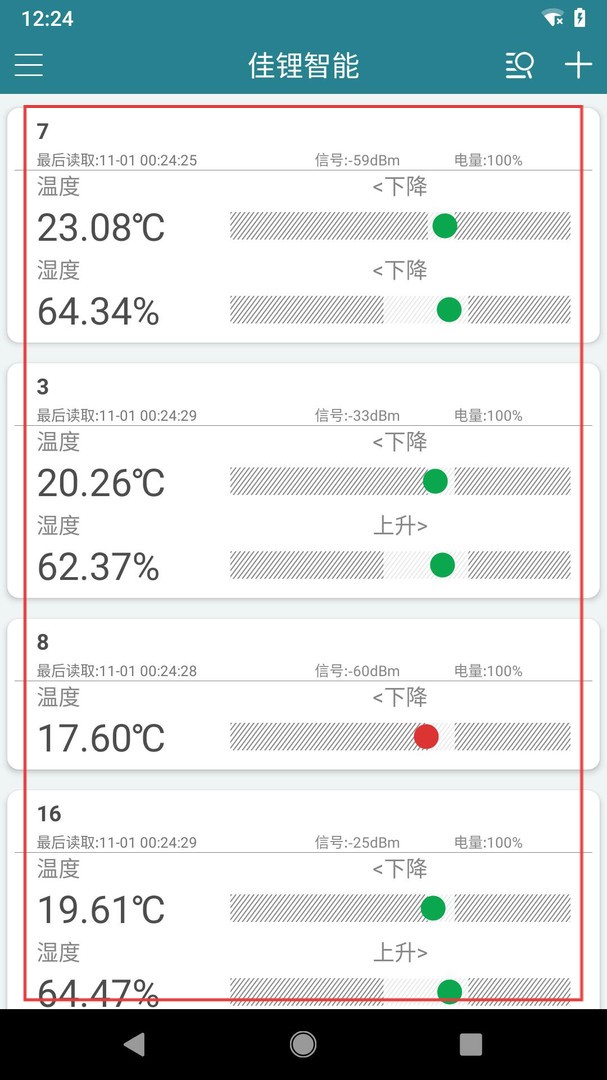Open sensor card 7

point(303,225)
